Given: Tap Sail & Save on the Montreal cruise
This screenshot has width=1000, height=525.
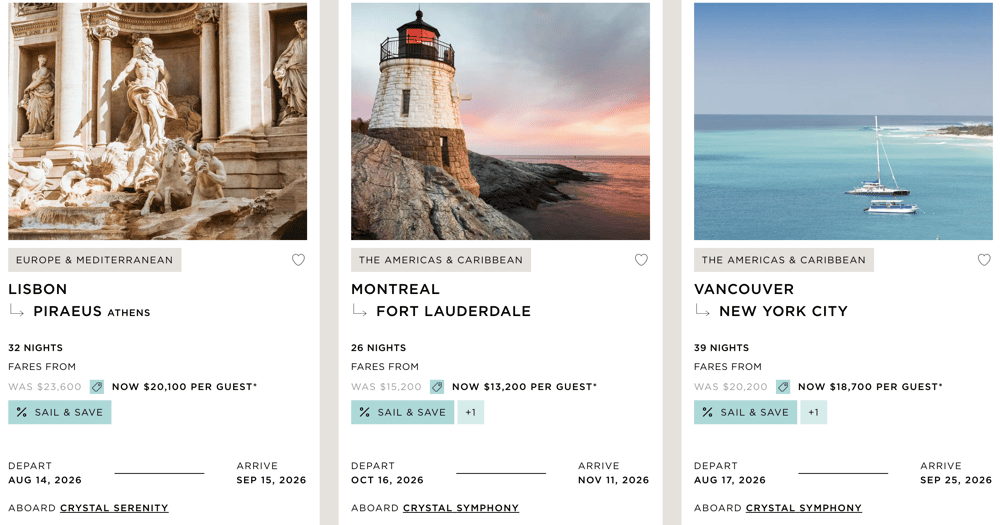Looking at the screenshot, I should pyautogui.click(x=402, y=412).
